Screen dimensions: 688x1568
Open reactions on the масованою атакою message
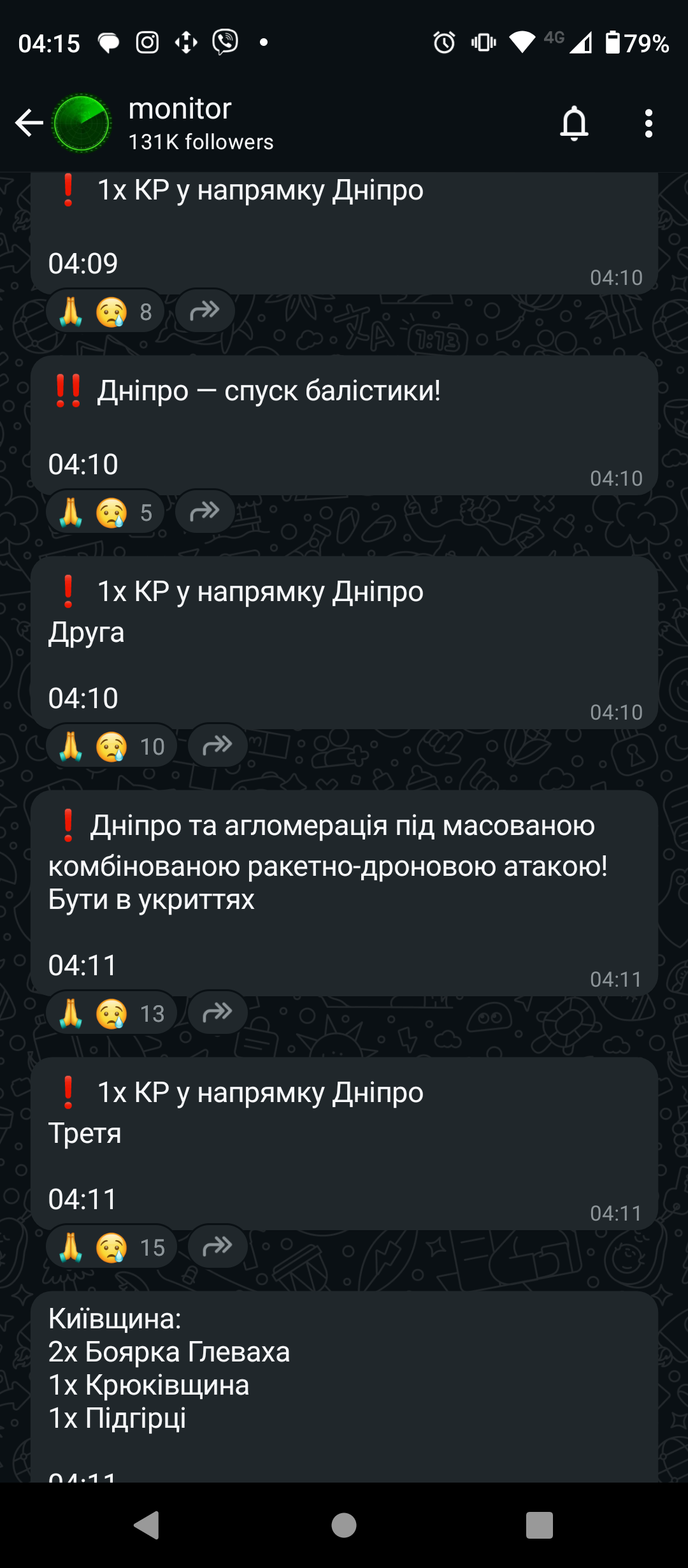112,1013
